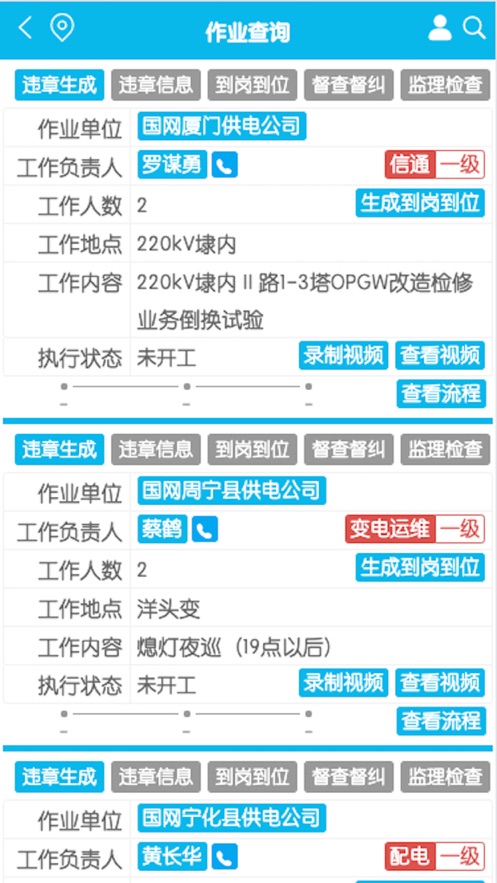Open the 国网周宁县供电公司 unit chip
The height and width of the screenshot is (883, 497).
click(x=232, y=490)
